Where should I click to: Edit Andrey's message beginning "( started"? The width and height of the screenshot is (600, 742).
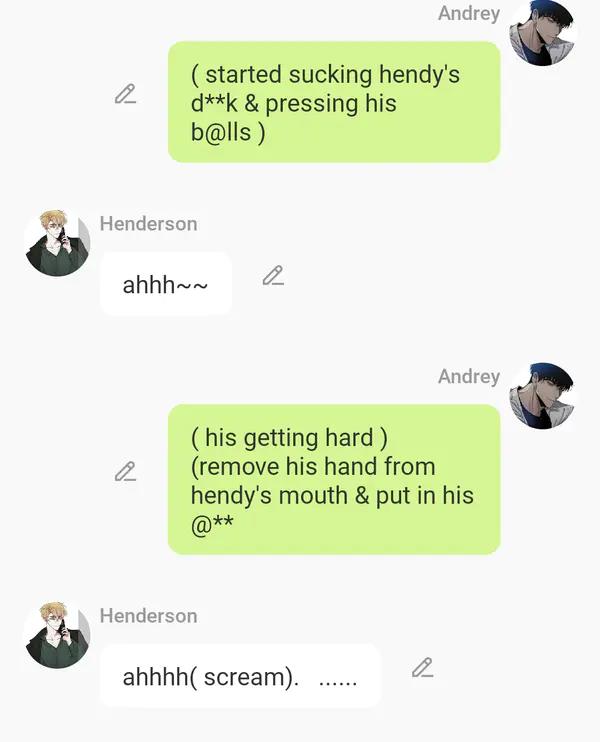[125, 95]
